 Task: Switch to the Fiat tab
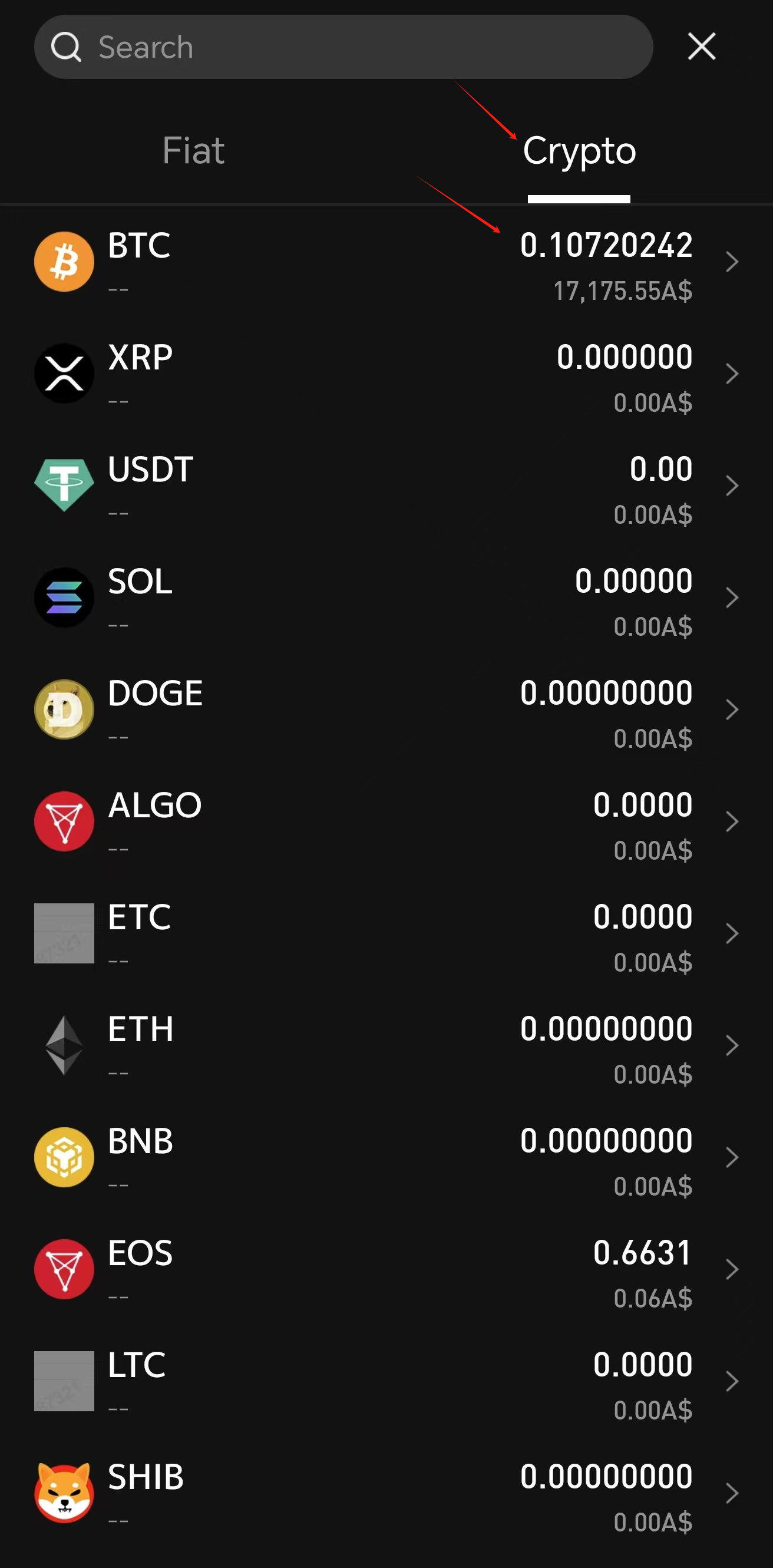[194, 150]
